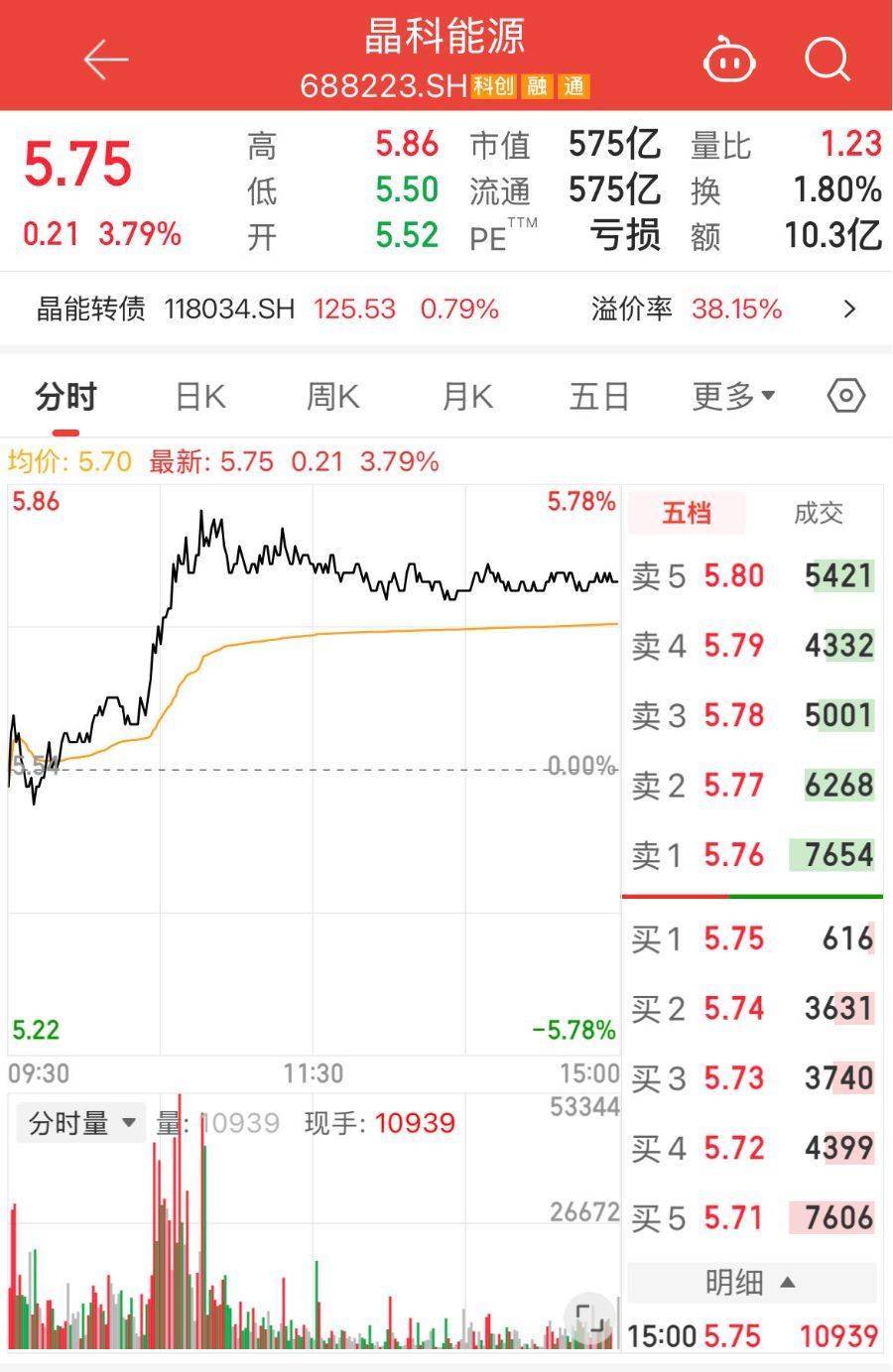Screen dimensions: 893x1372
Task: Show the 五日 chart tab
Action: pyautogui.click(x=599, y=397)
